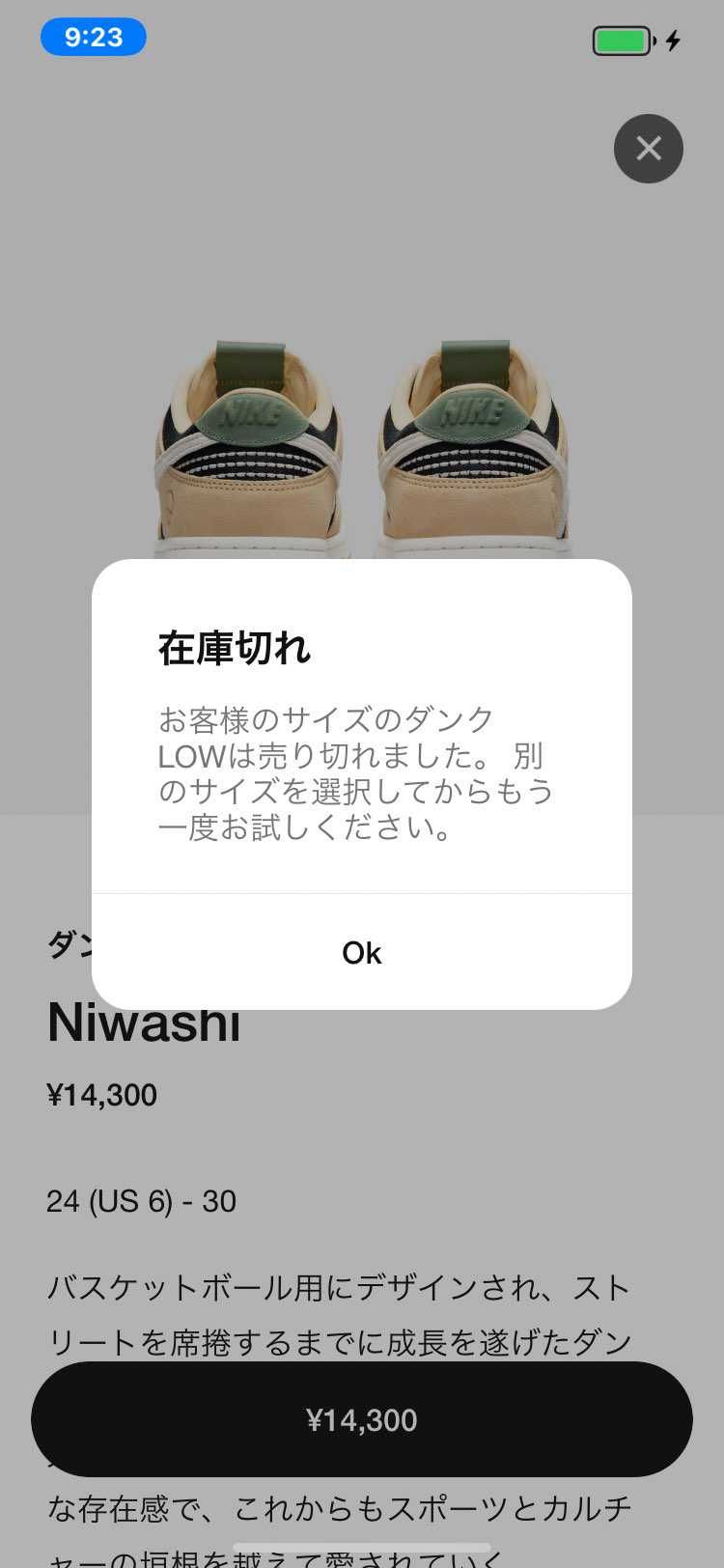Tap the 在庫切れ alert heading

pyautogui.click(x=235, y=650)
